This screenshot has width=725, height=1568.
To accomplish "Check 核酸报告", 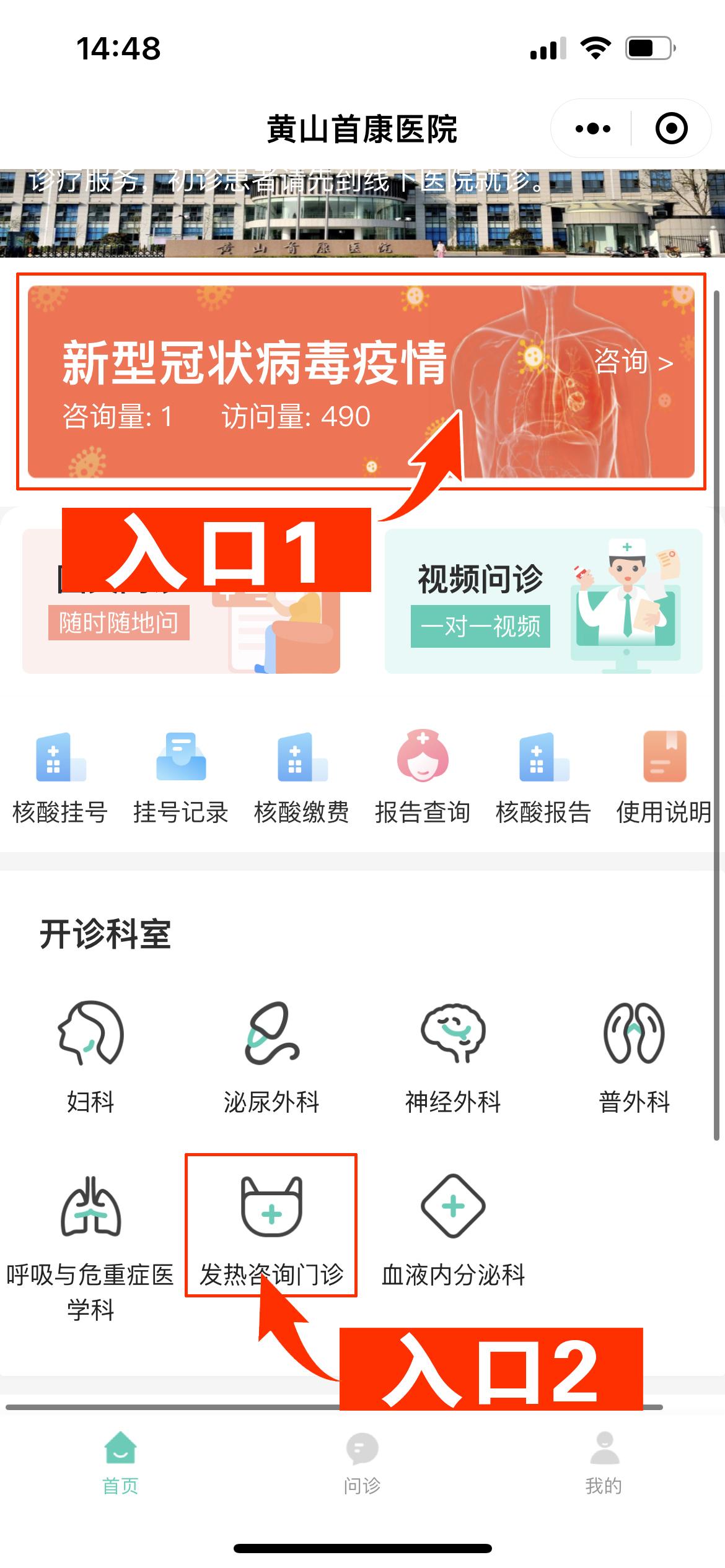I will 543,777.
